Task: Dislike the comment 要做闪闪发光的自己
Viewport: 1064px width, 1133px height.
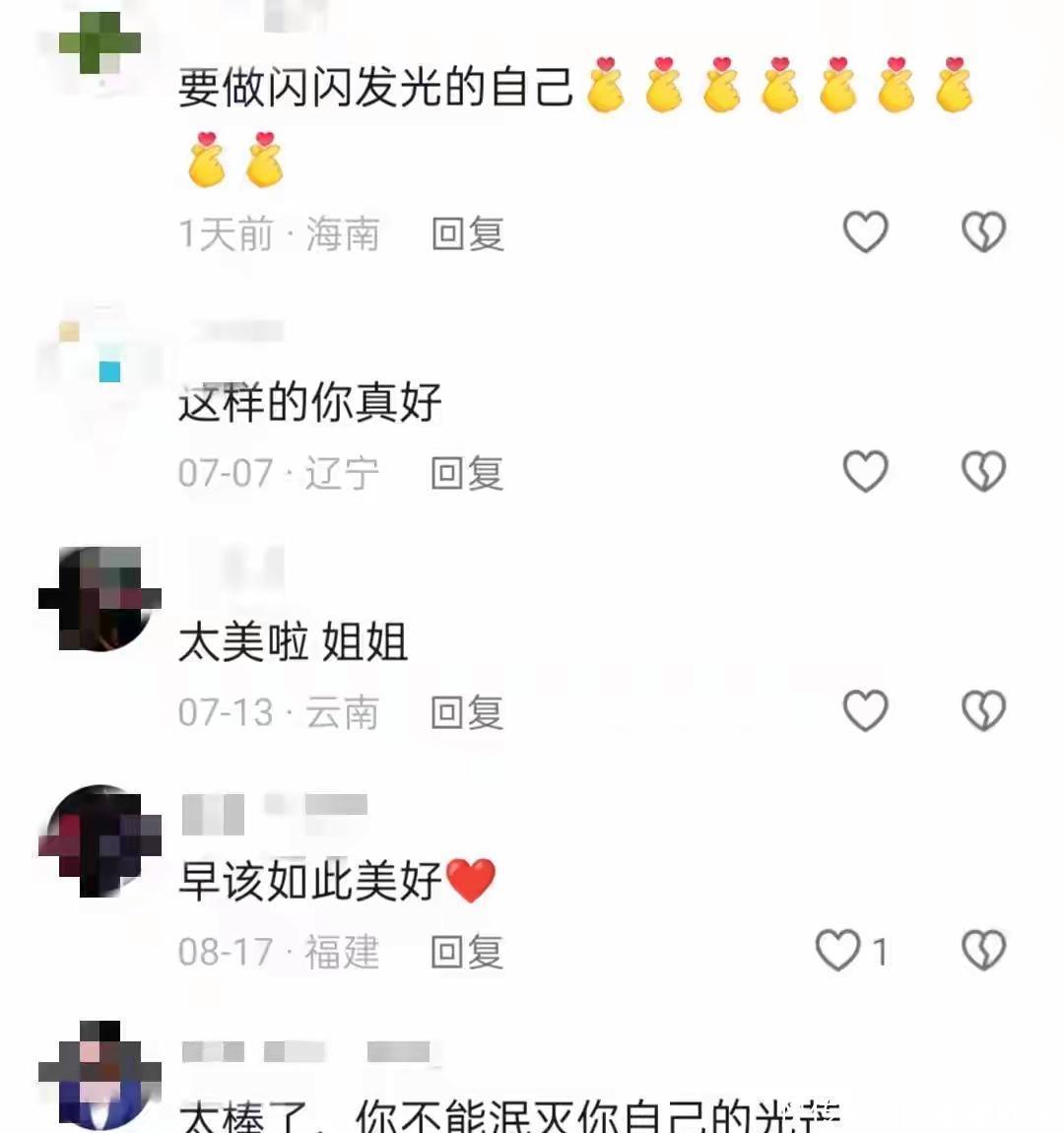Action: [982, 233]
